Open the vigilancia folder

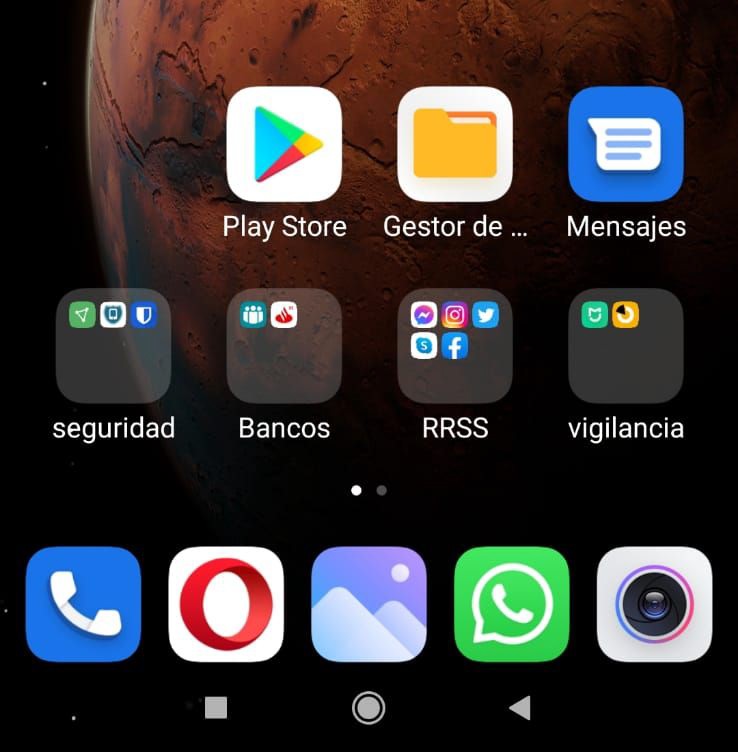tap(626, 346)
